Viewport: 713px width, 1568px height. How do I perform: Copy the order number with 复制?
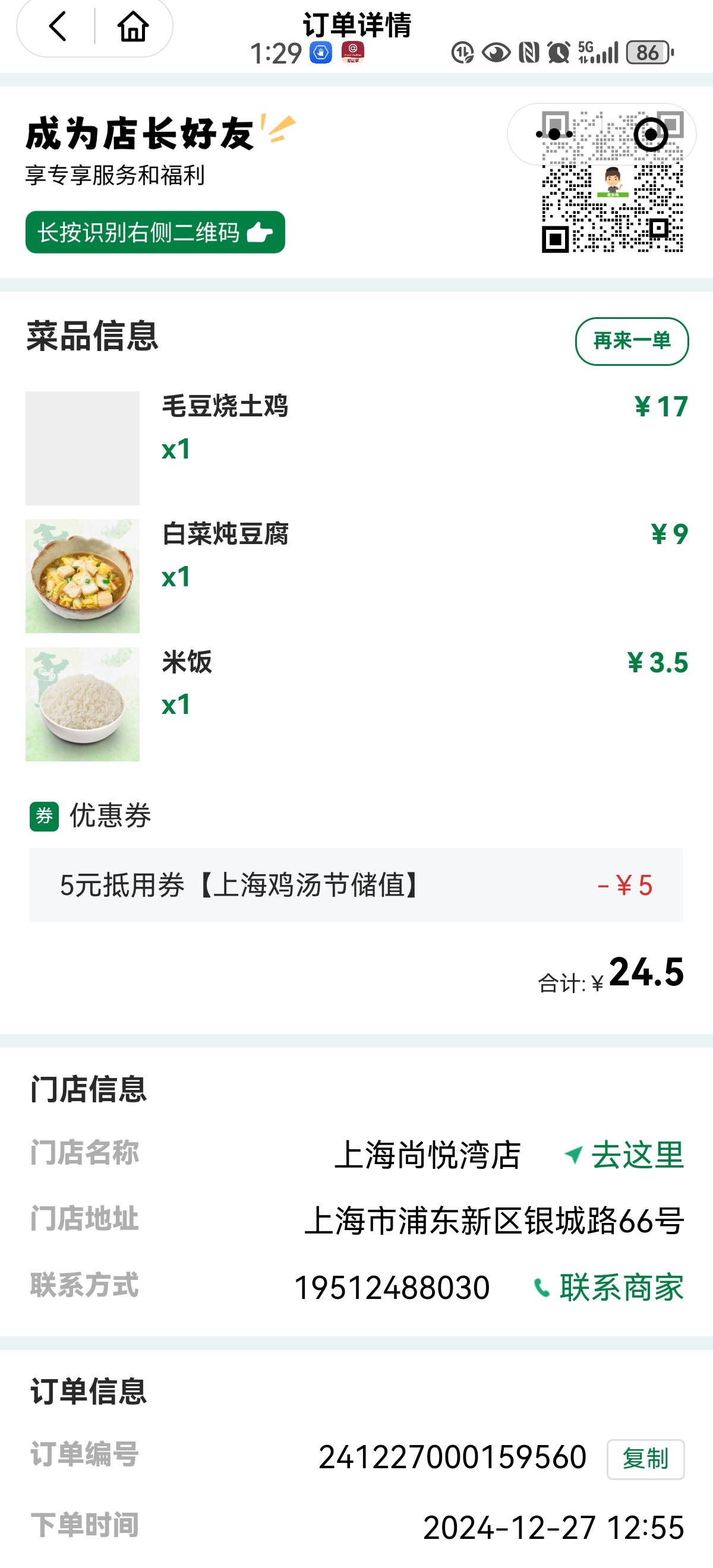click(645, 1459)
